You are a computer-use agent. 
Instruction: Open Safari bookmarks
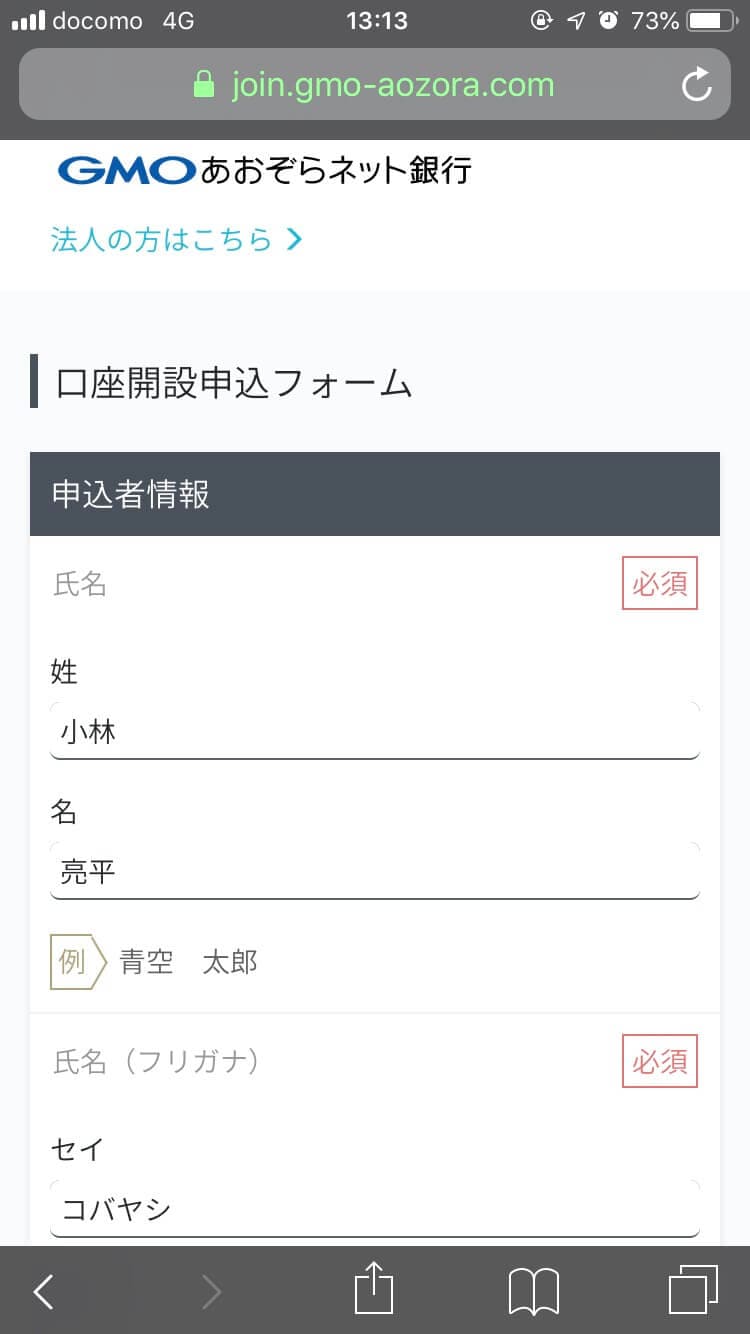(534, 1292)
